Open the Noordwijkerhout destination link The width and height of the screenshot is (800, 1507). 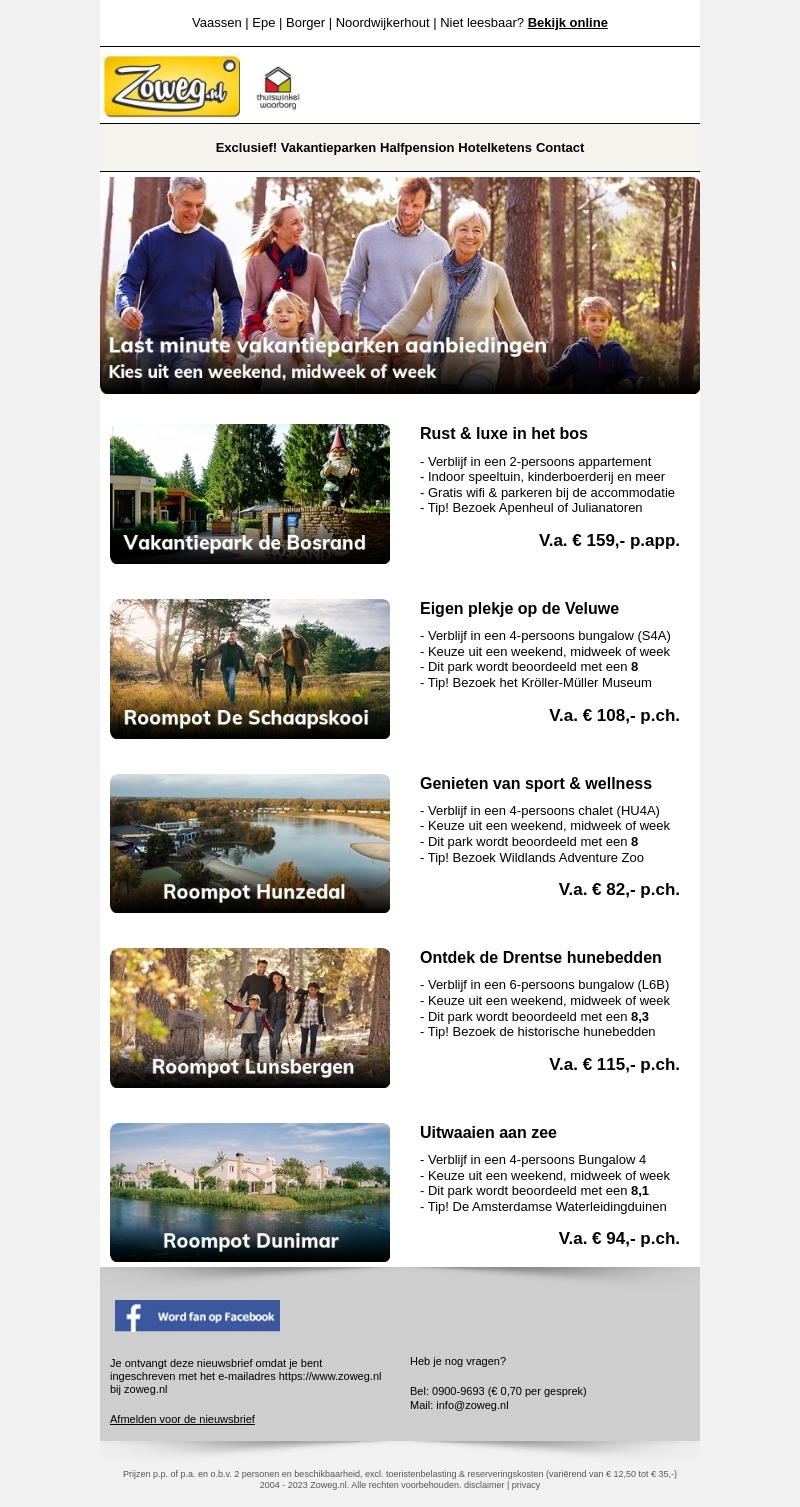(382, 23)
